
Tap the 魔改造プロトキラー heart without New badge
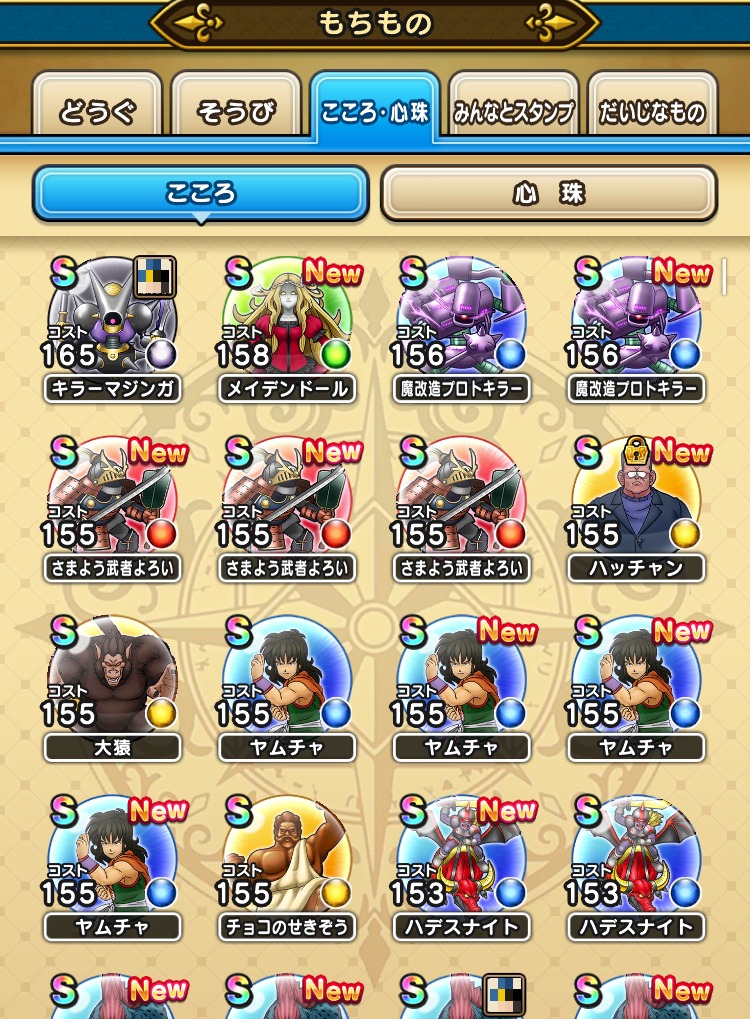(461, 318)
